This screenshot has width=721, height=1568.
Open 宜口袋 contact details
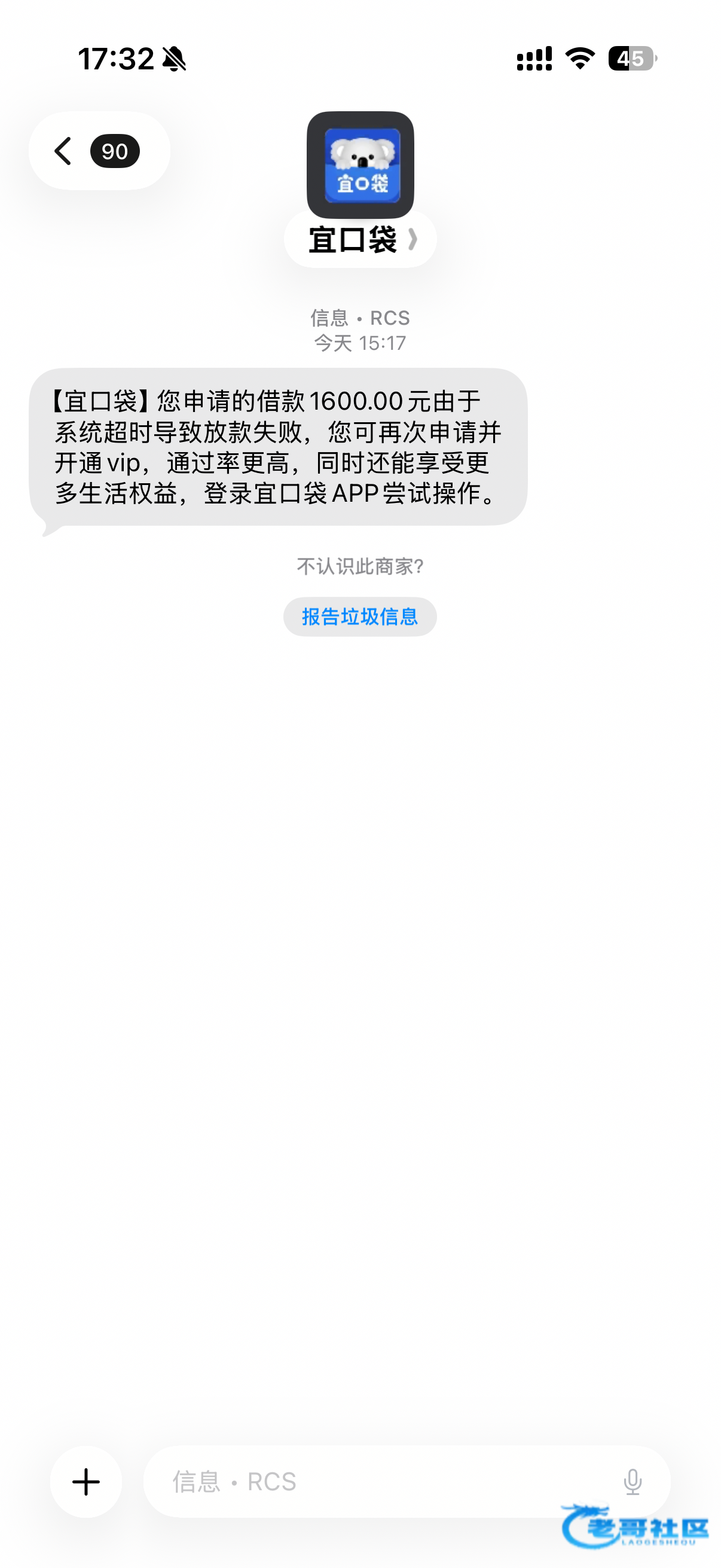360,240
